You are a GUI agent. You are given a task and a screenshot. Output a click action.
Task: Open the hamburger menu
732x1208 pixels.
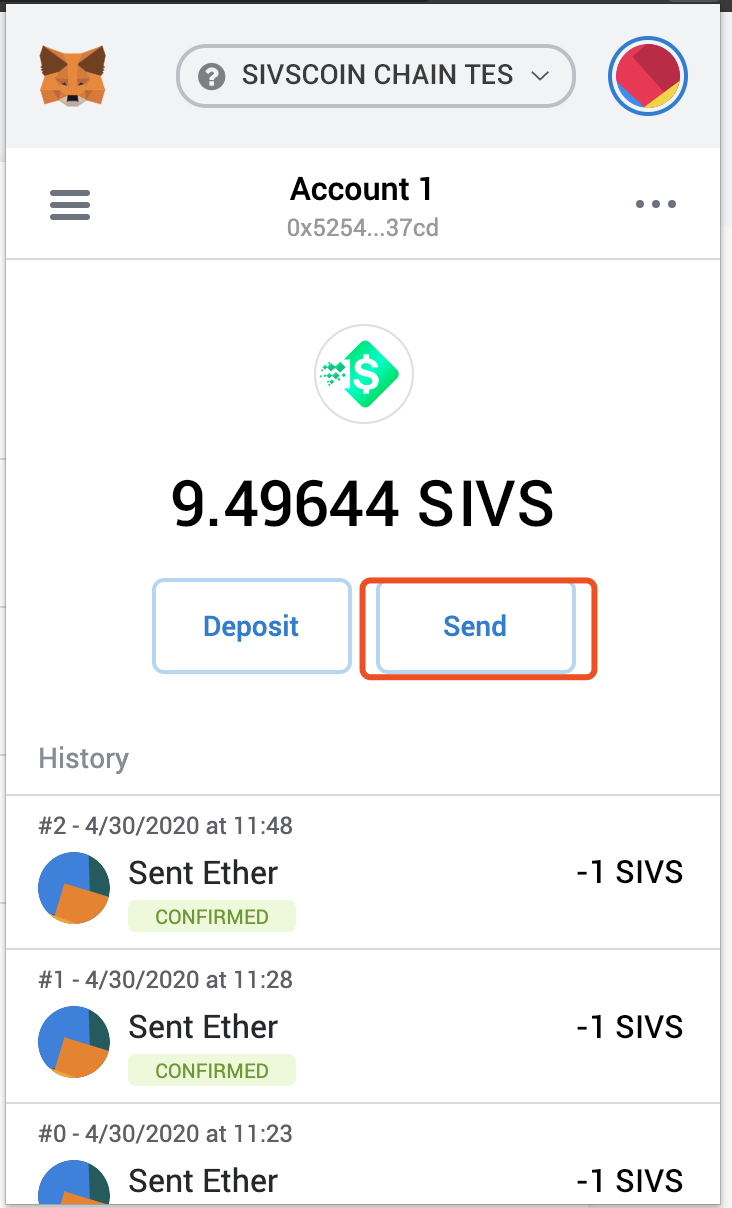tap(70, 205)
